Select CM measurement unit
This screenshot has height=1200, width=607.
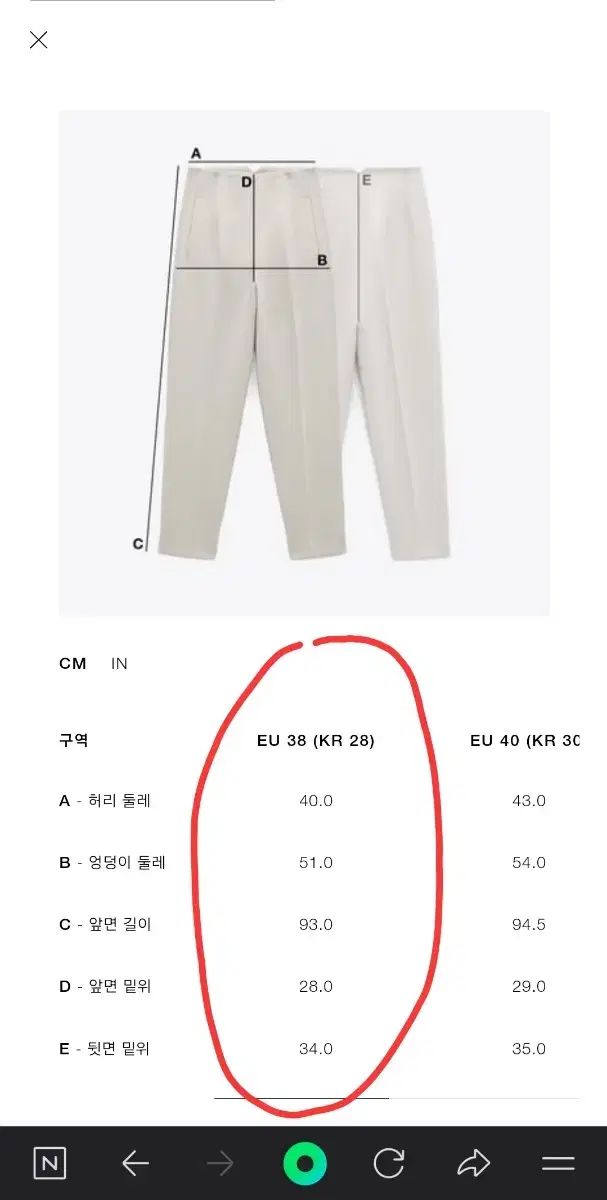[x=73, y=664]
